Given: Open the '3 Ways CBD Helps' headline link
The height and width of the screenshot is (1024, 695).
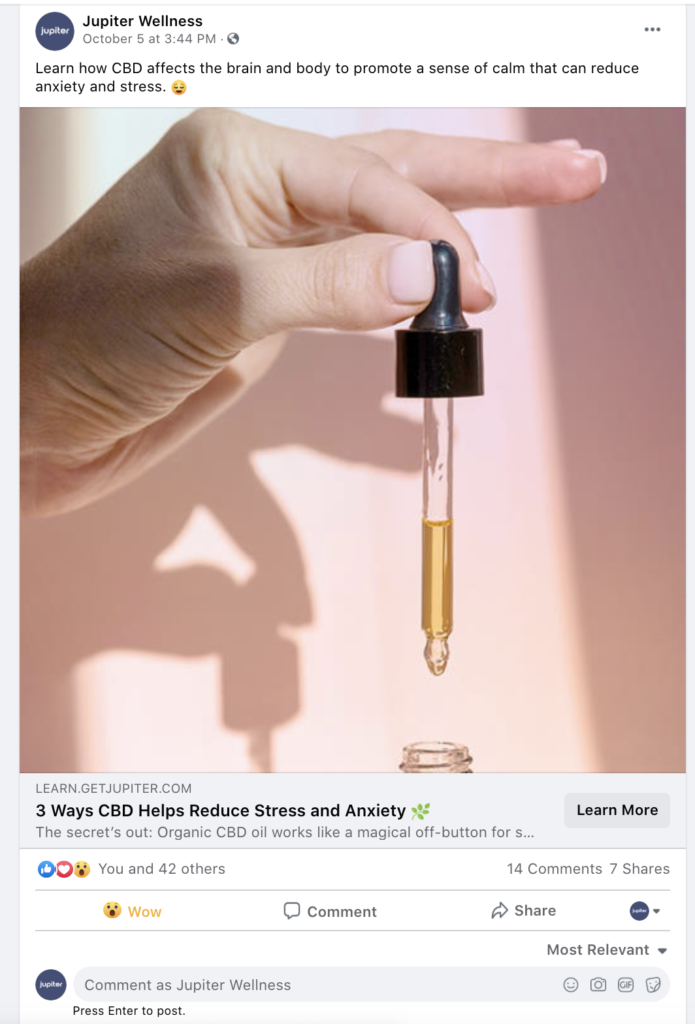Looking at the screenshot, I should tap(221, 811).
